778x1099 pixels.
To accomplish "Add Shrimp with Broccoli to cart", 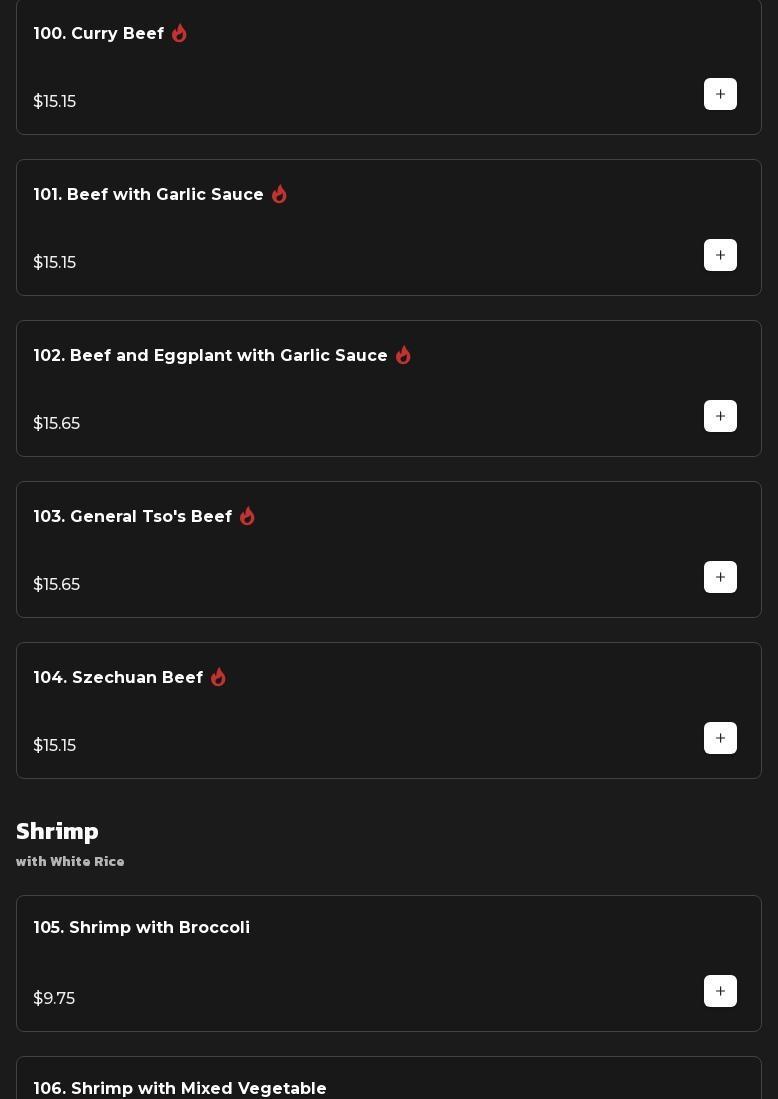I will click(x=720, y=991).
